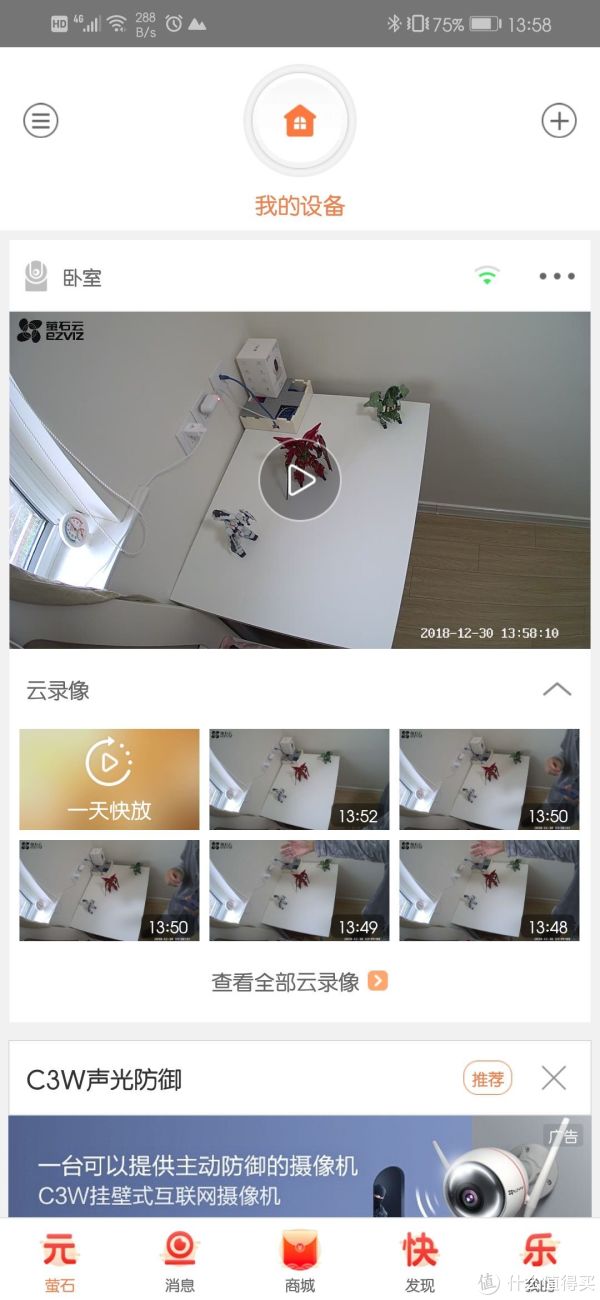Collapse the 云录像 section

point(557,689)
